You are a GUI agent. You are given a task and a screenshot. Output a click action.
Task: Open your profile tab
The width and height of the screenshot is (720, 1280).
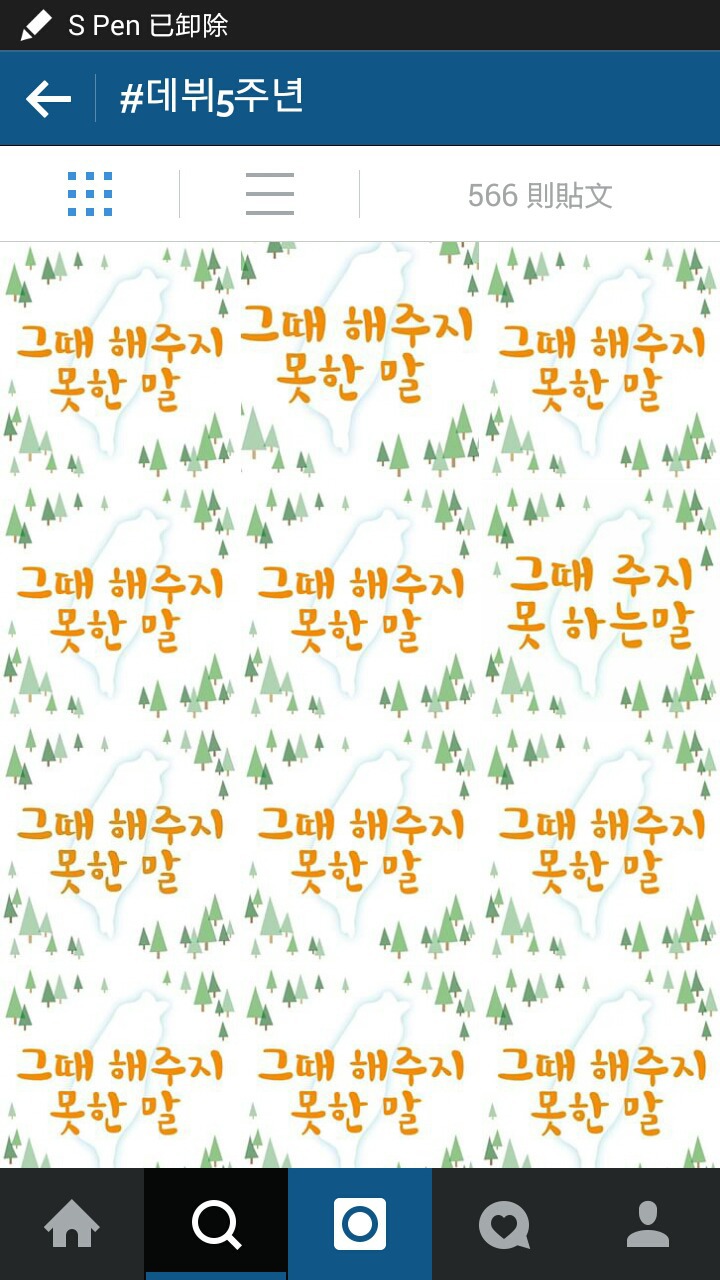tap(648, 1224)
